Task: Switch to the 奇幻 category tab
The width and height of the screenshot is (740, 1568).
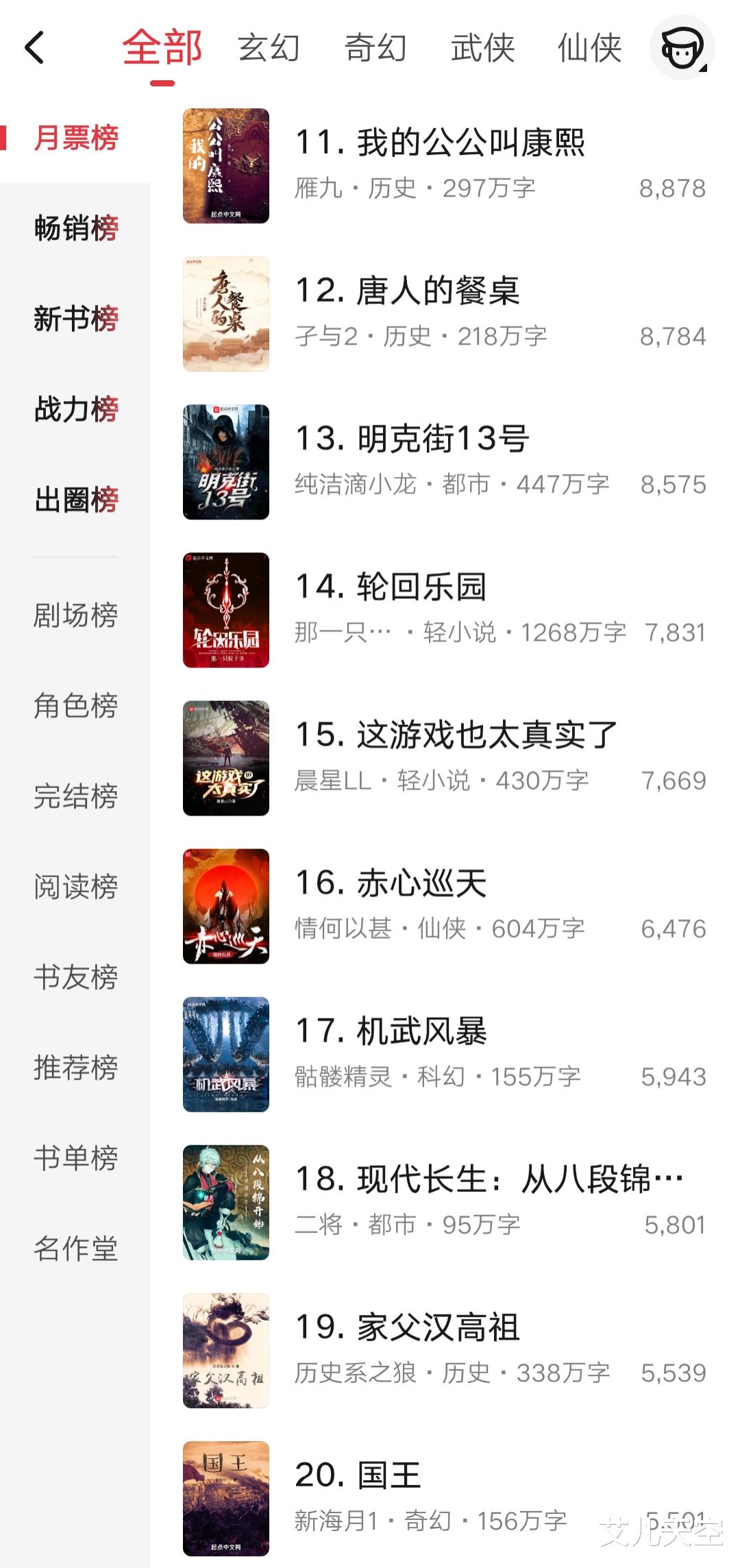Action: 375,49
